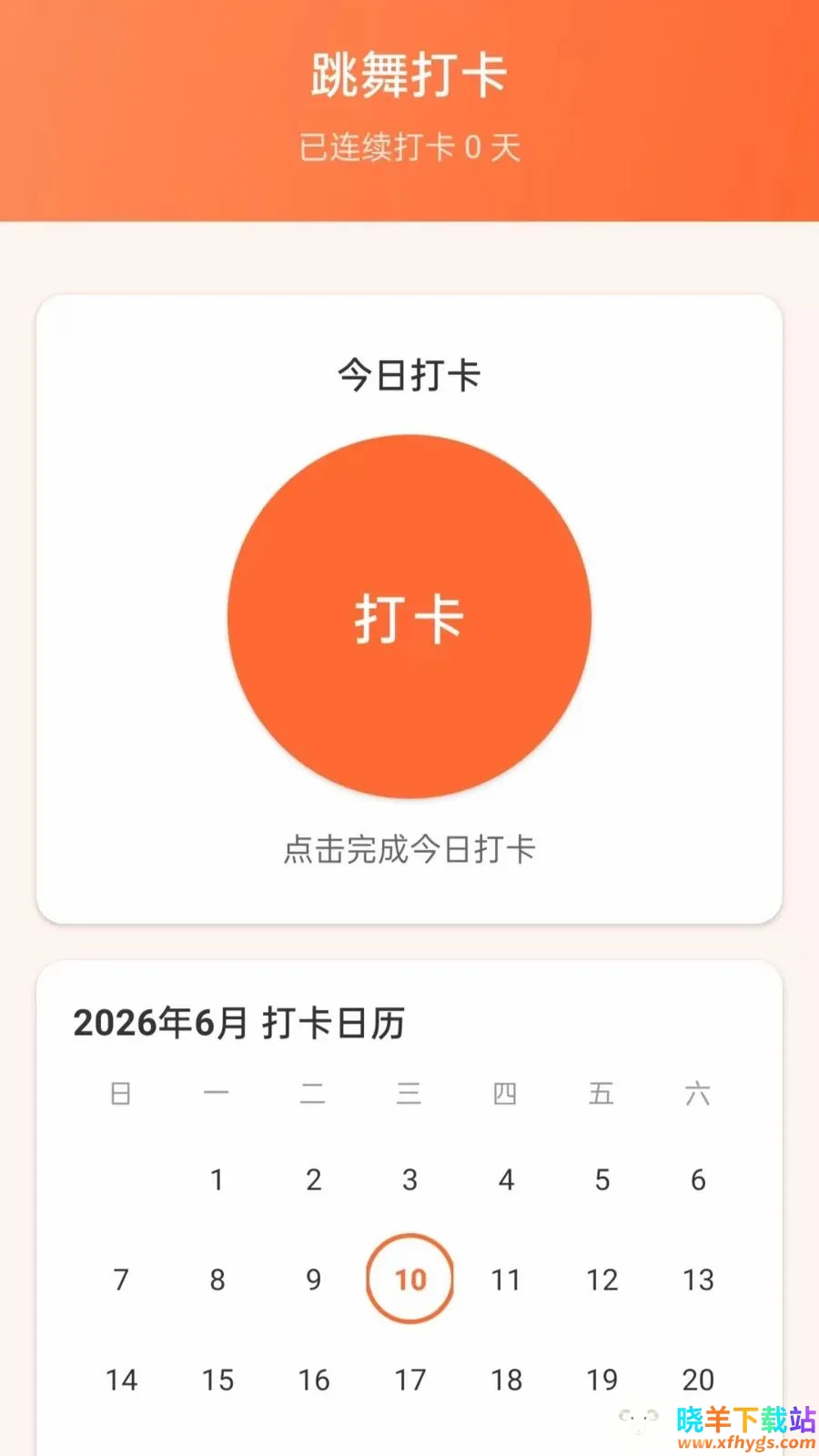
Task: Tap the orange 打卡 check-in button
Action: [x=409, y=617]
